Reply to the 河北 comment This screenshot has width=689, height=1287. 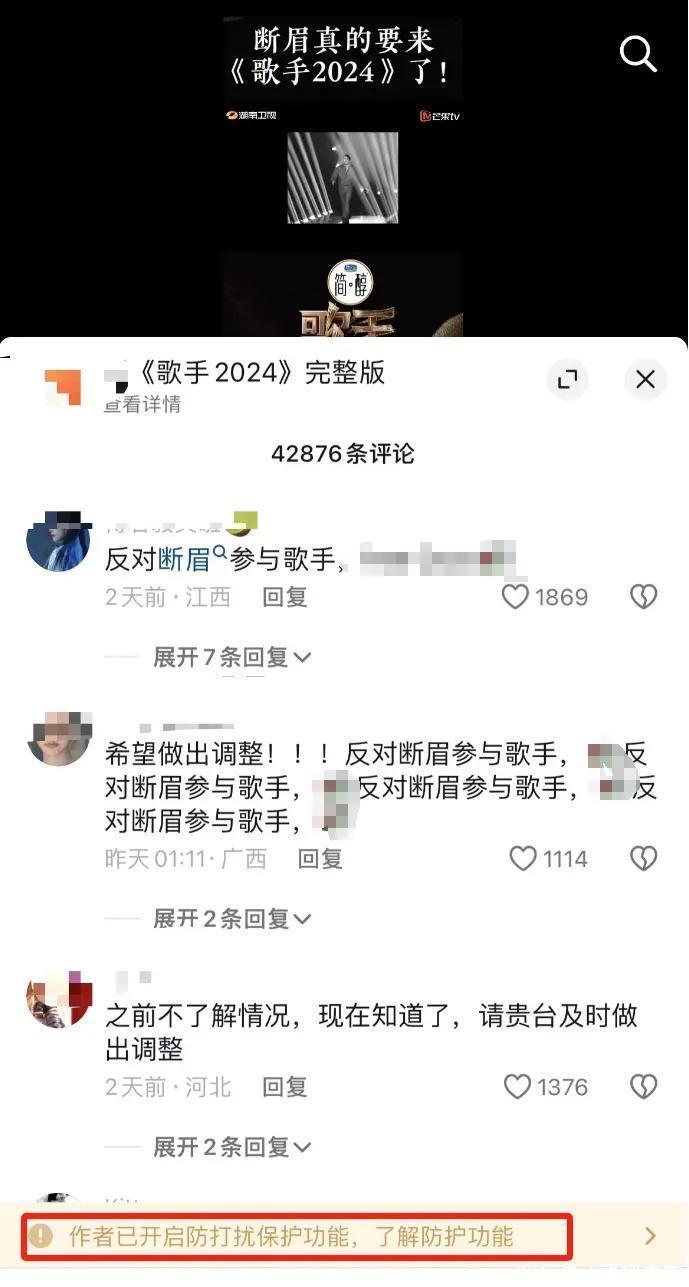point(285,1087)
